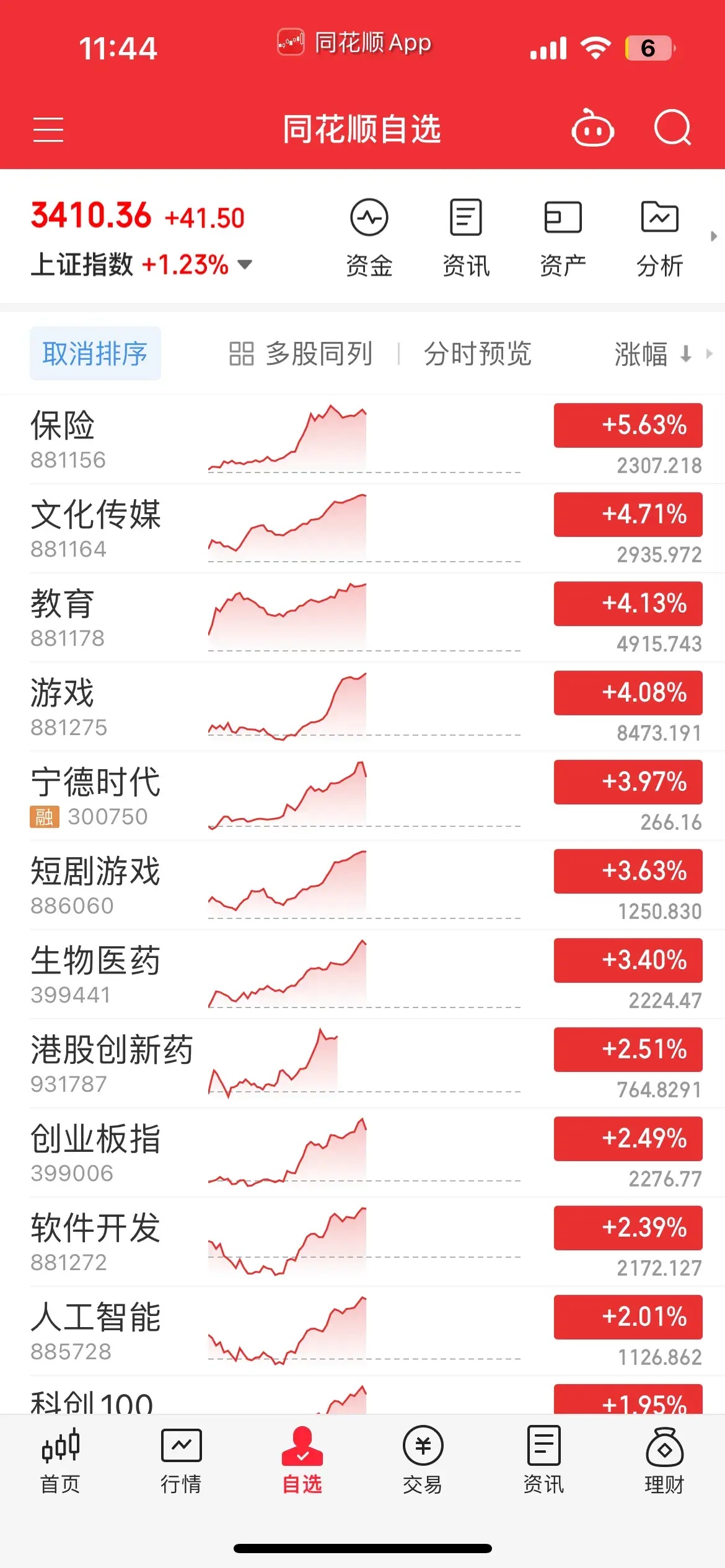Viewport: 725px width, 1568px height.
Task: Tap the 多股同列 grid icon
Action: tap(244, 353)
